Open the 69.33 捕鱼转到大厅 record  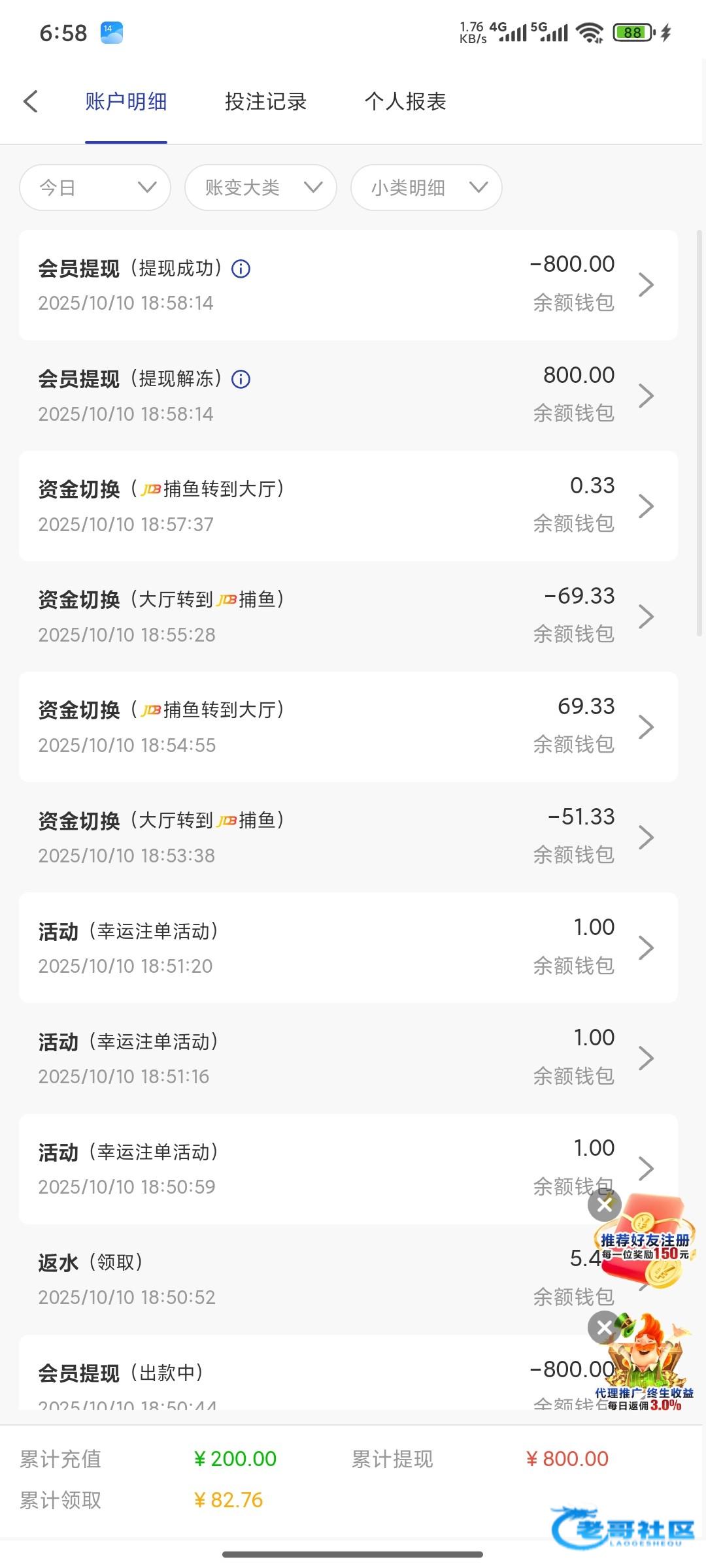(348, 727)
